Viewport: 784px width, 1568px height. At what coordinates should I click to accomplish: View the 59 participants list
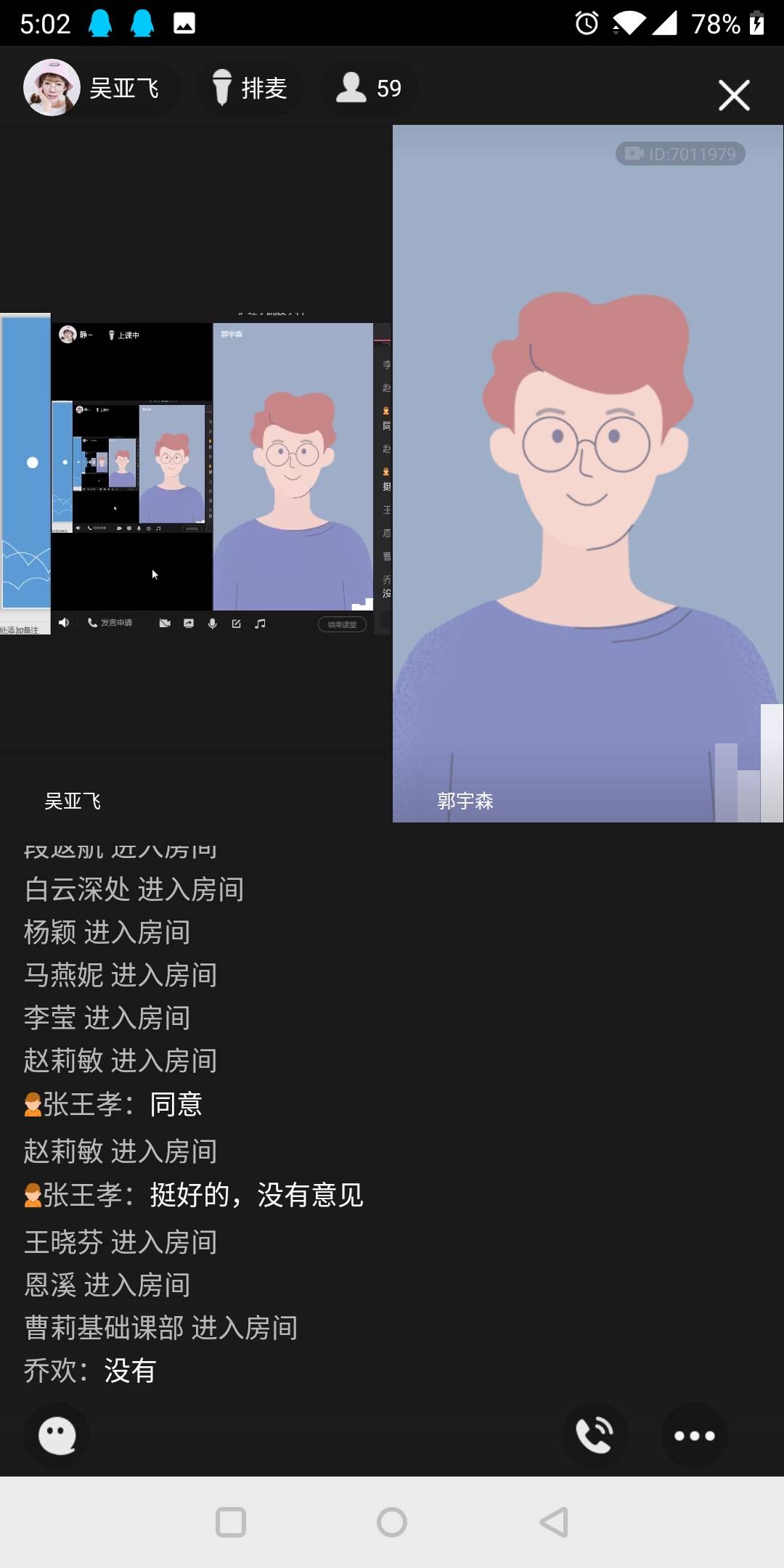point(368,88)
